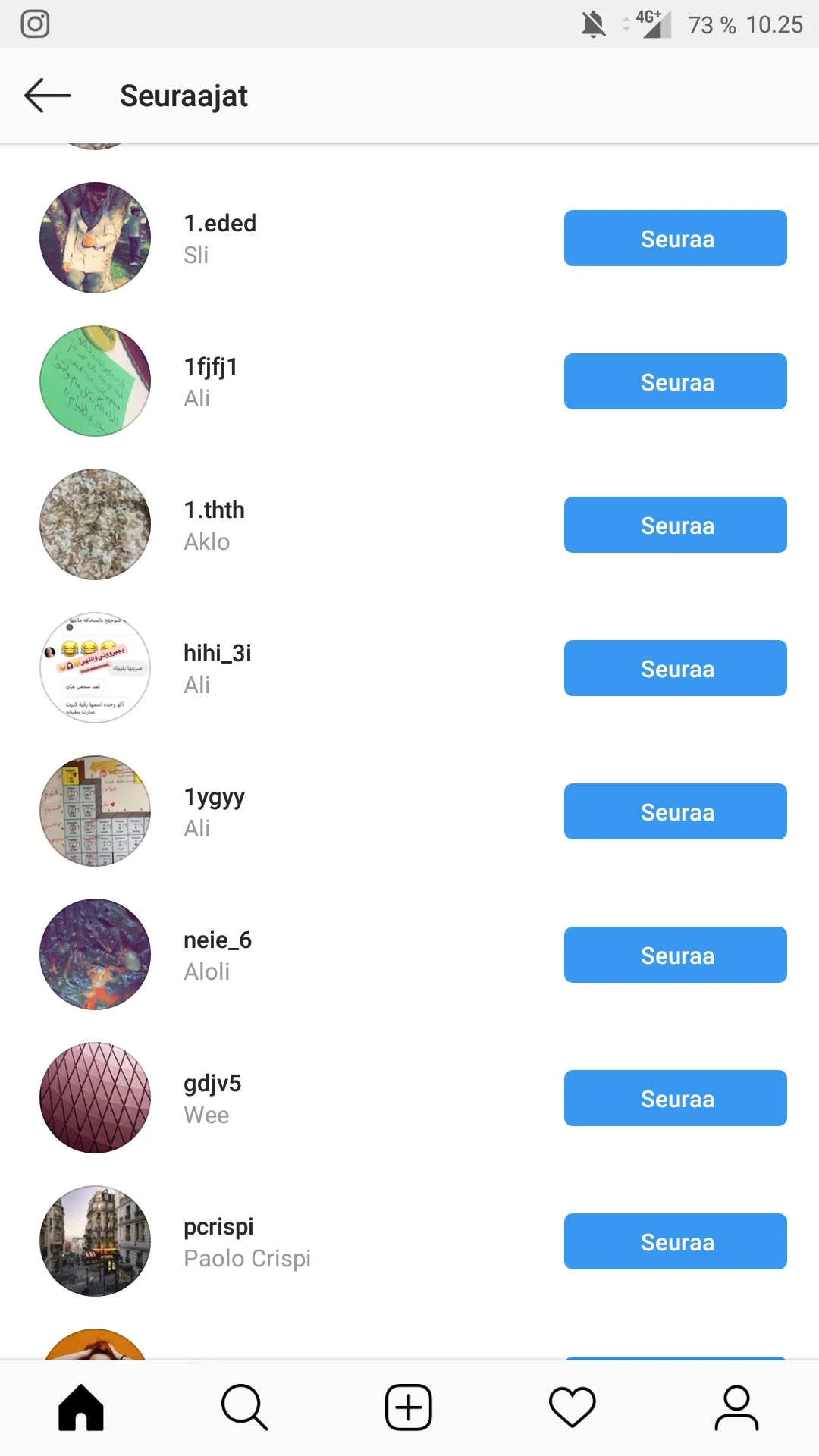Open neie_6 profile avatar
Image resolution: width=819 pixels, height=1456 pixels.
pos(95,955)
